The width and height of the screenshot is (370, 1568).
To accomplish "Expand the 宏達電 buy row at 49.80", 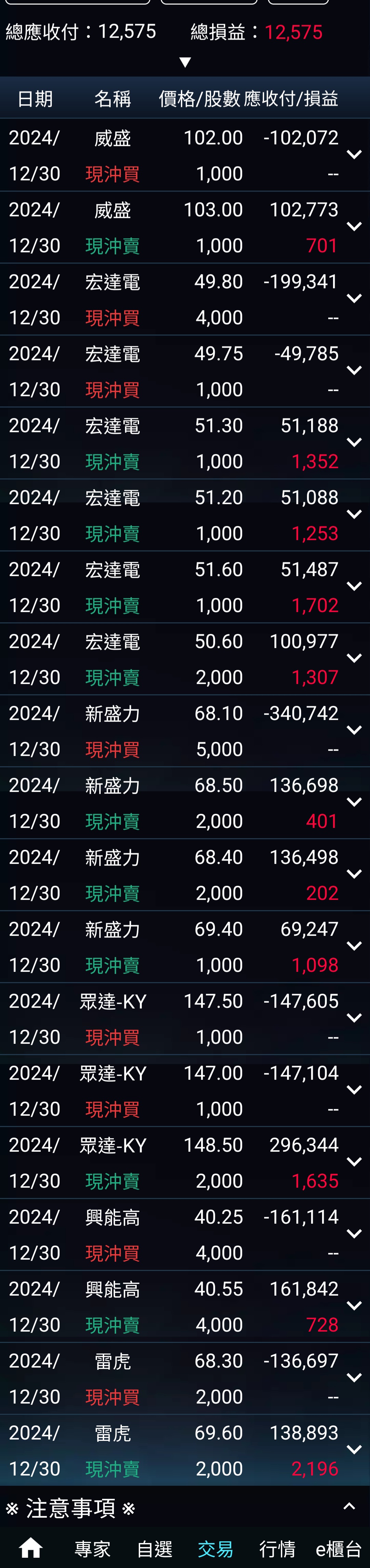I will (x=354, y=299).
